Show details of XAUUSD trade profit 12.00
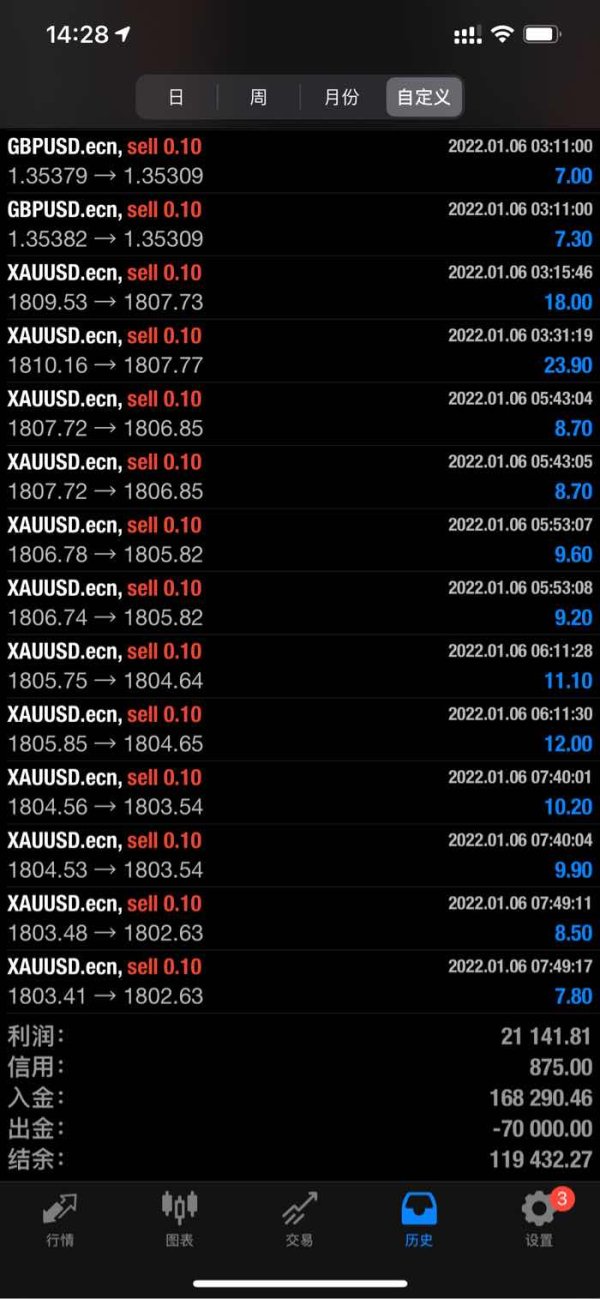The height and width of the screenshot is (1299, 600). coord(300,728)
